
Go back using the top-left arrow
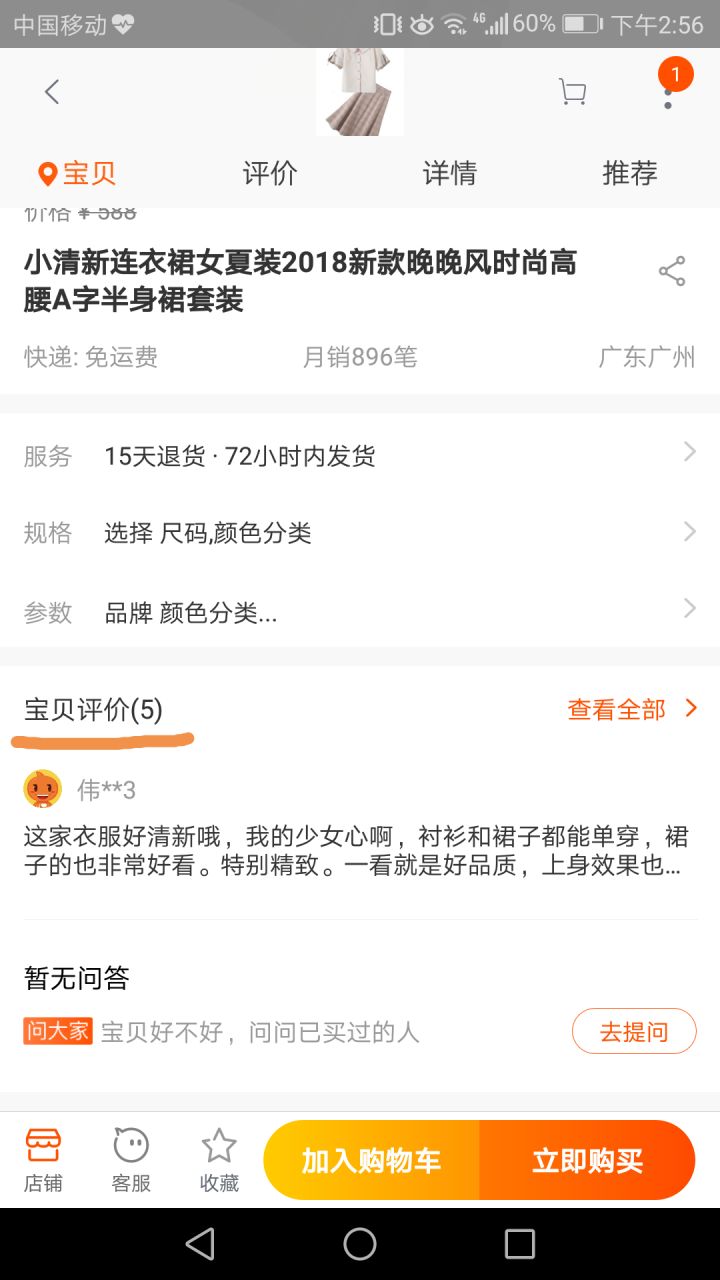tap(52, 93)
